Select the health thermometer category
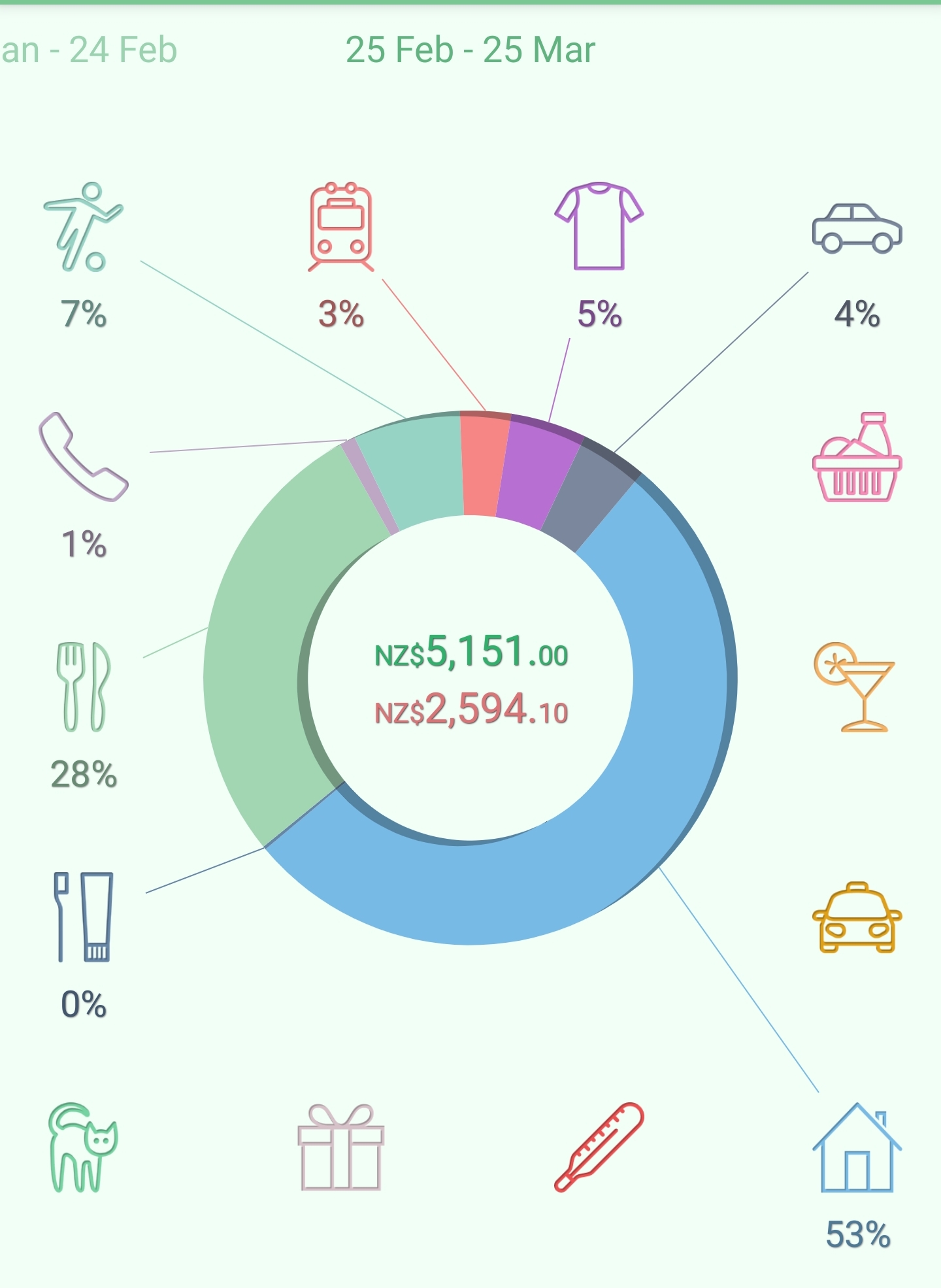The height and width of the screenshot is (1288, 941). [599, 1147]
